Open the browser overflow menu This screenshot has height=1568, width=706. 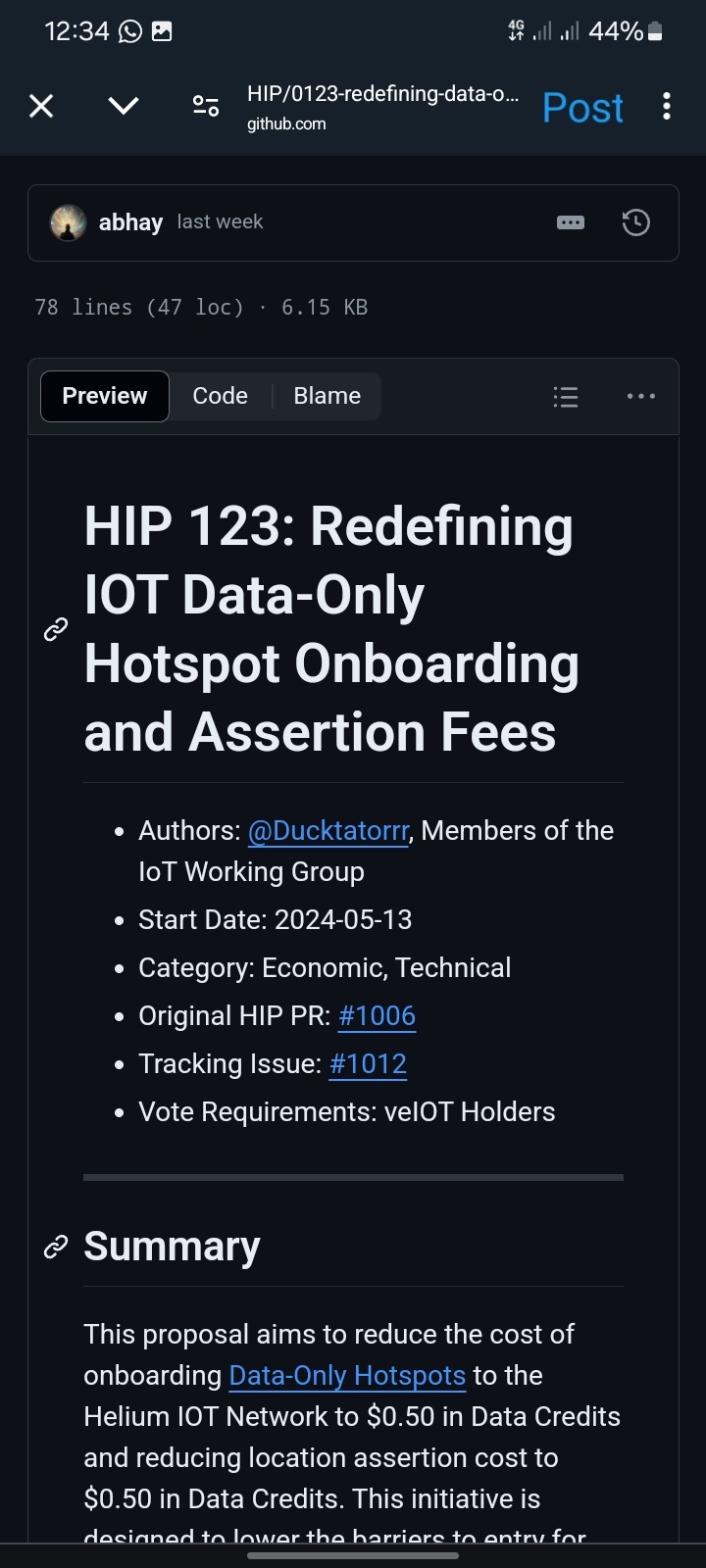point(667,106)
